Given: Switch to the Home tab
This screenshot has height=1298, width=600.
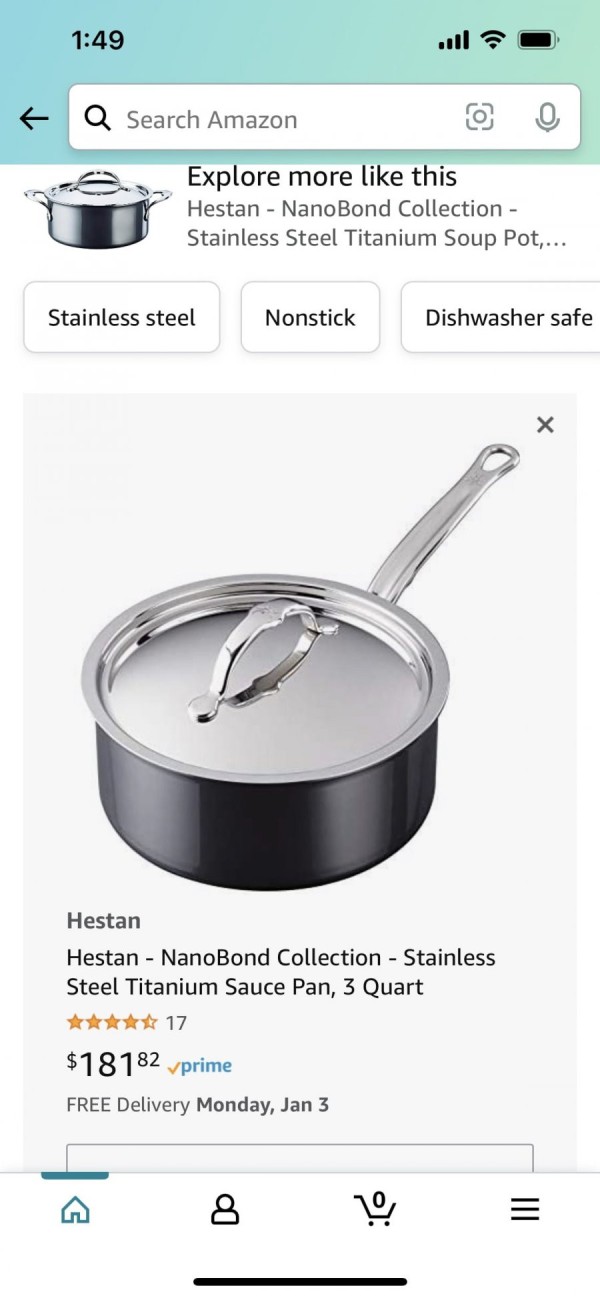Looking at the screenshot, I should point(75,1210).
